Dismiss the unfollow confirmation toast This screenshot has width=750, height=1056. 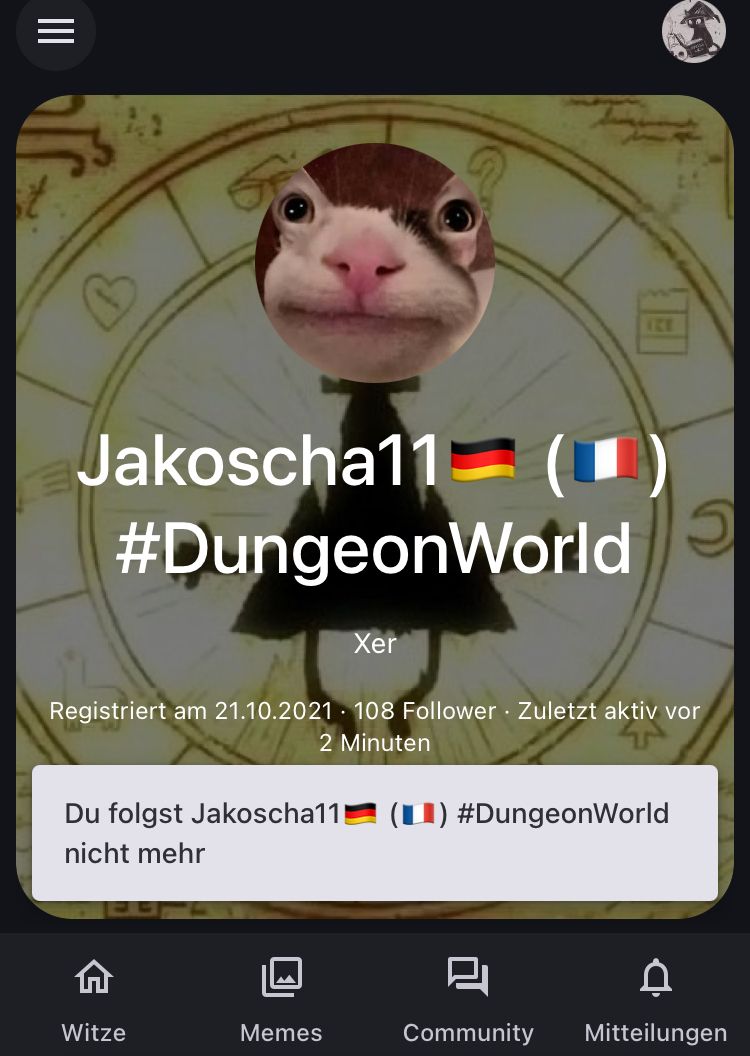(375, 833)
